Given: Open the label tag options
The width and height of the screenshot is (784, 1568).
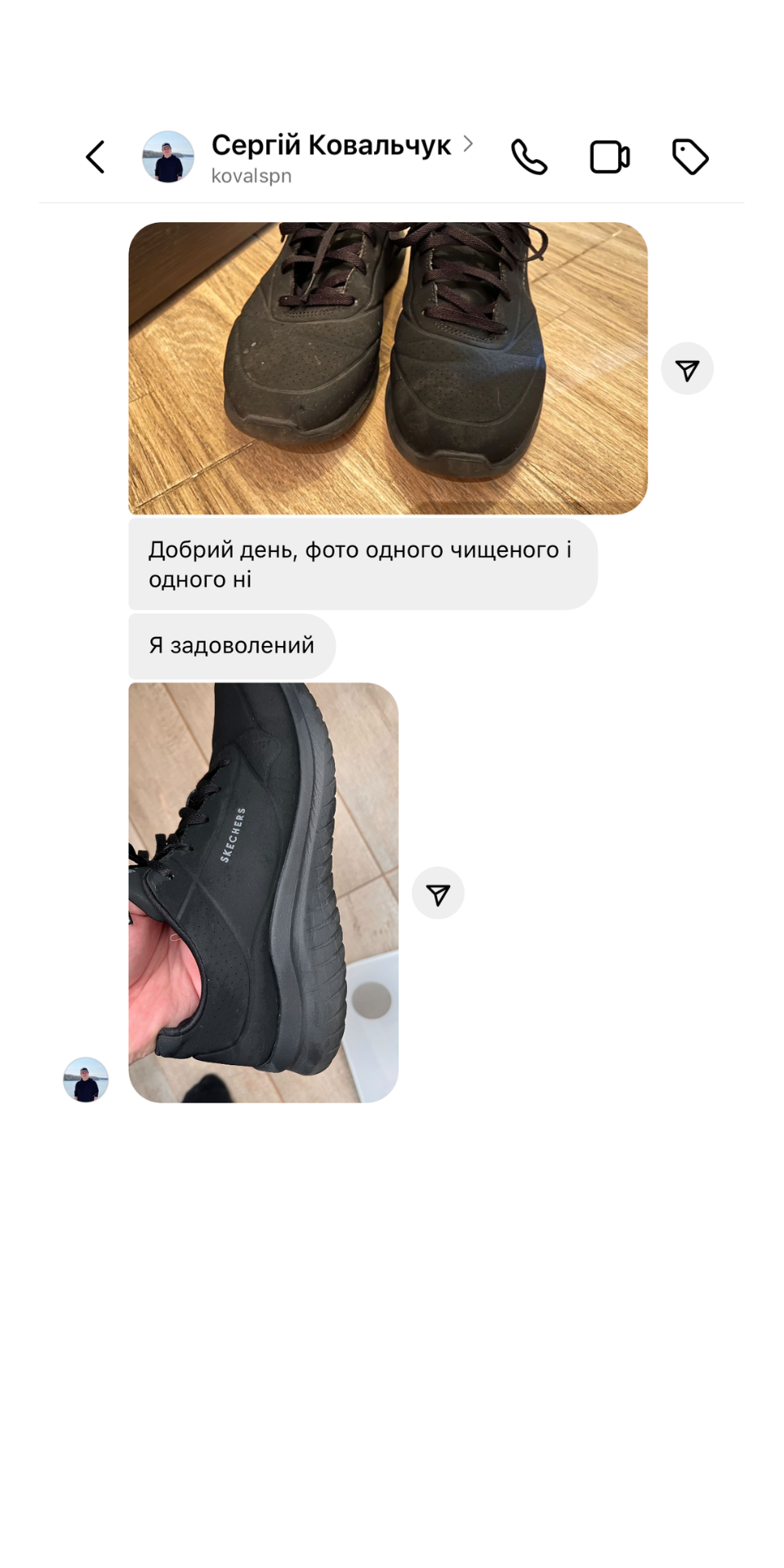Looking at the screenshot, I should click(690, 157).
